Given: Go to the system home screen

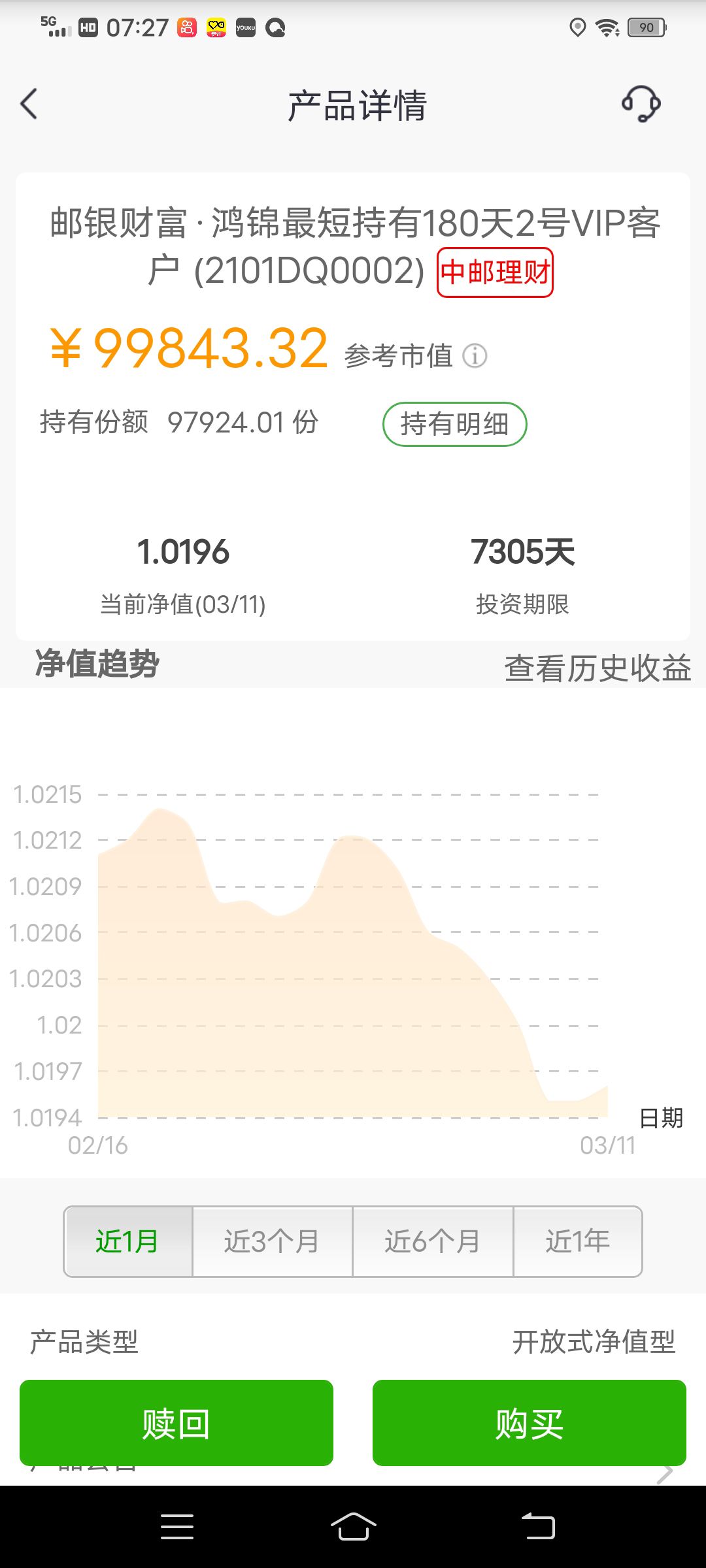Looking at the screenshot, I should [x=353, y=1527].
